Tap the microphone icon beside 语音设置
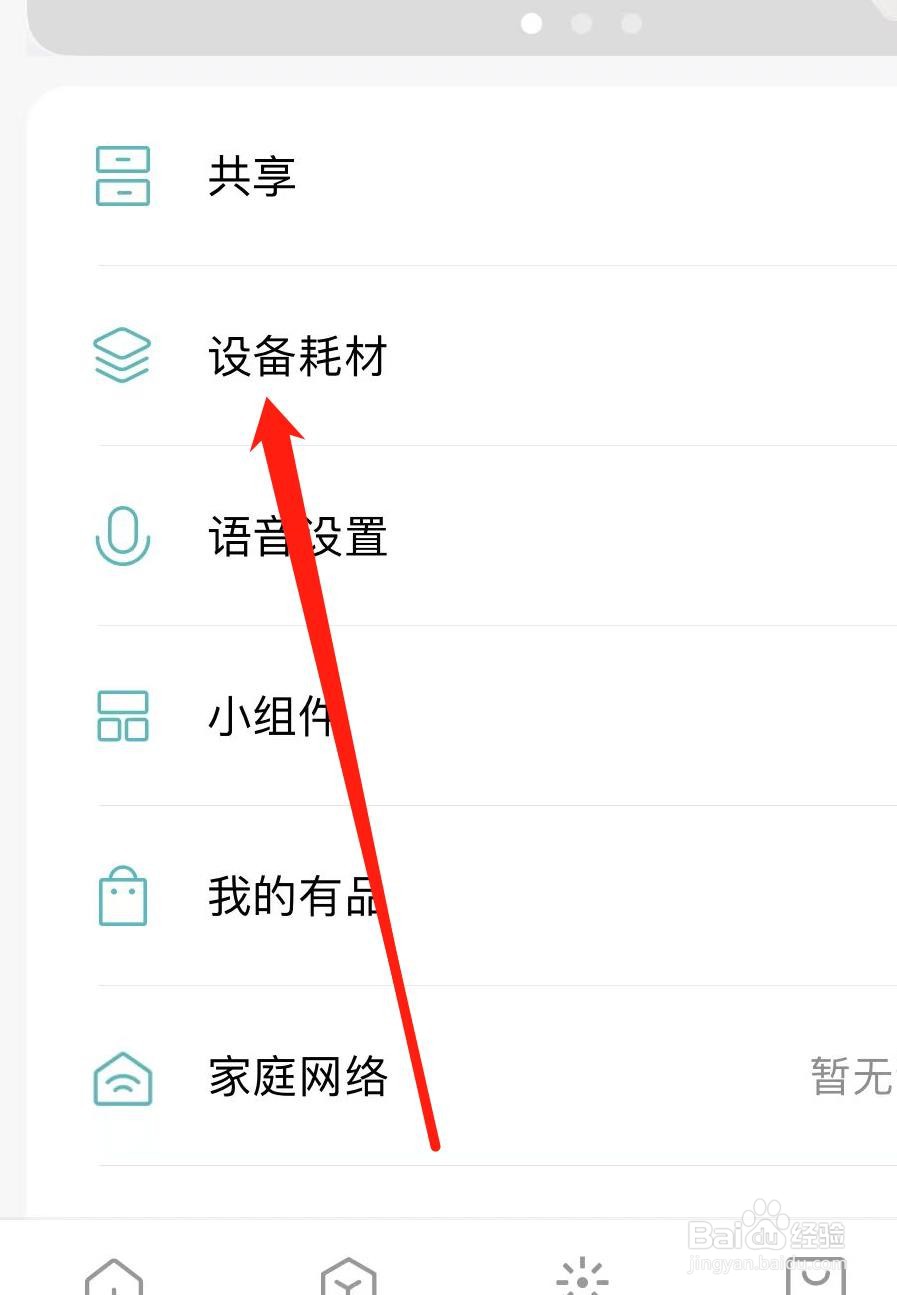 [122, 538]
